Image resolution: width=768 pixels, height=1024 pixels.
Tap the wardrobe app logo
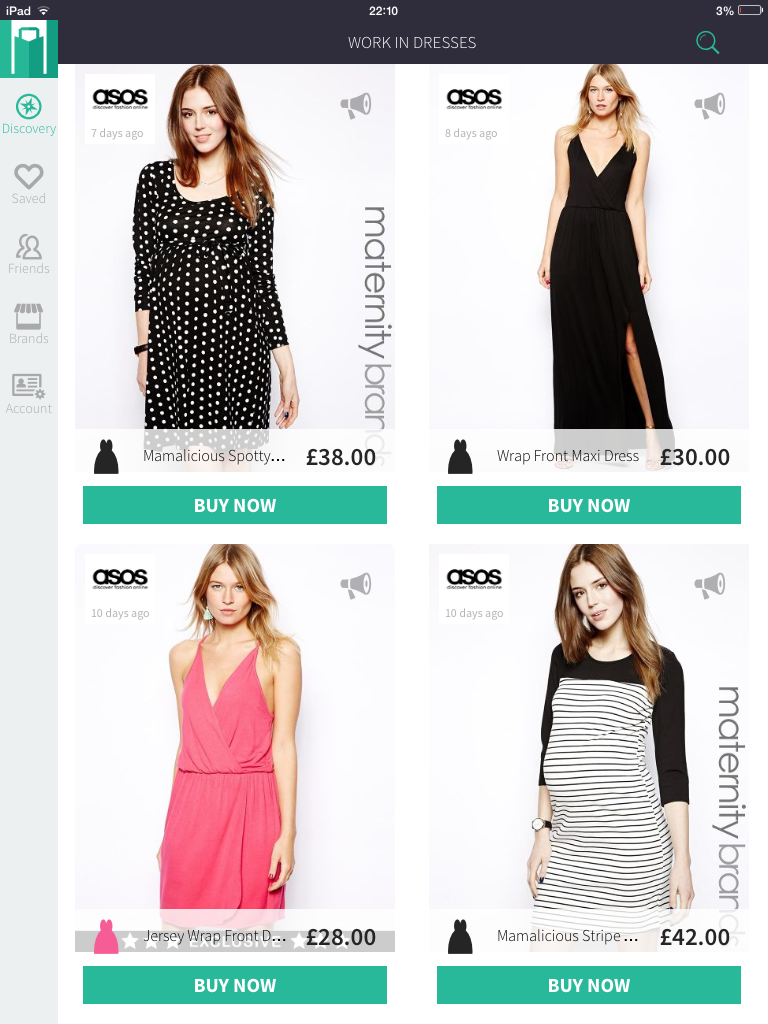[29, 48]
